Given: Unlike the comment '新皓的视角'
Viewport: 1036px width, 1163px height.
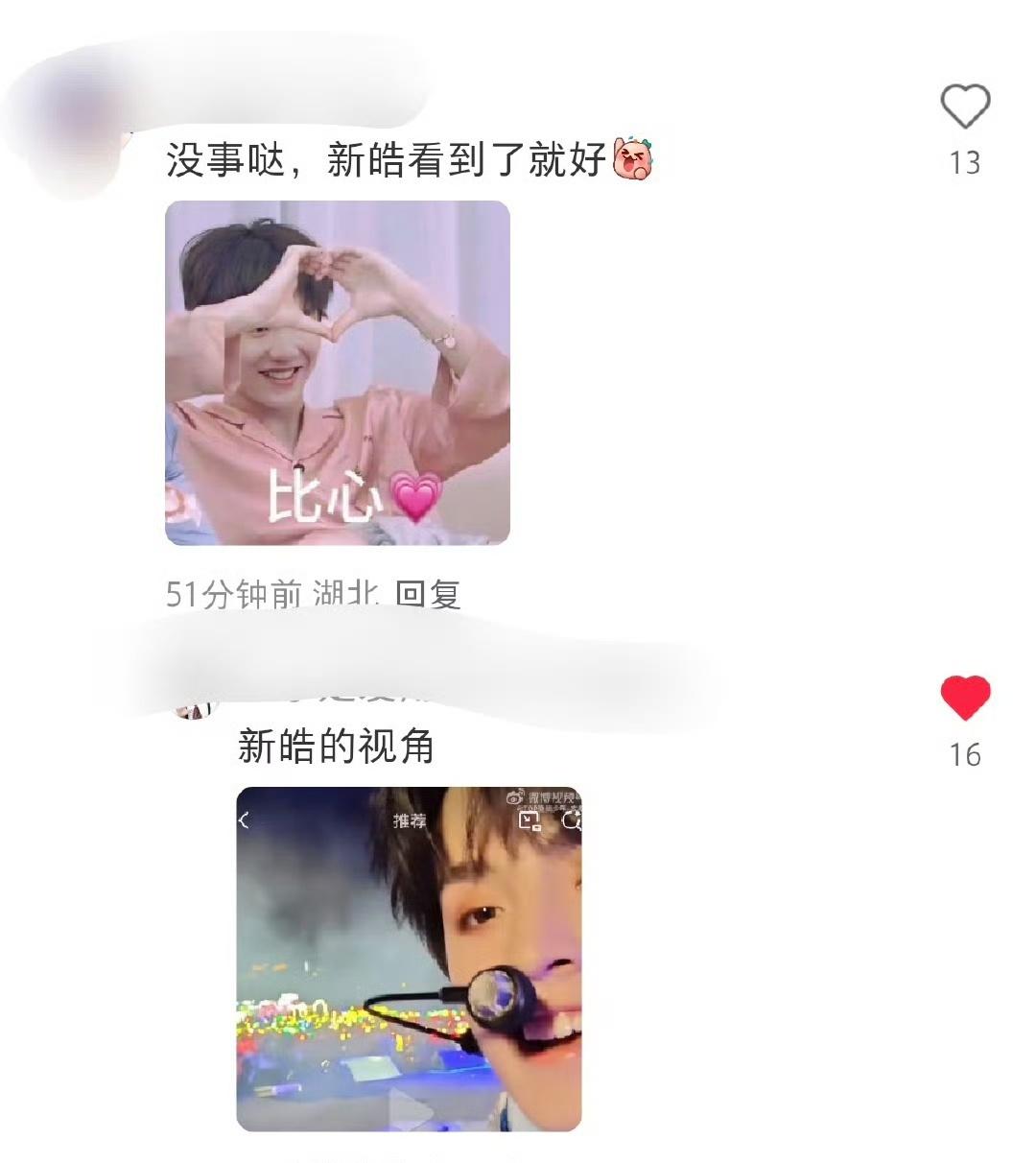Looking at the screenshot, I should pos(964,698).
